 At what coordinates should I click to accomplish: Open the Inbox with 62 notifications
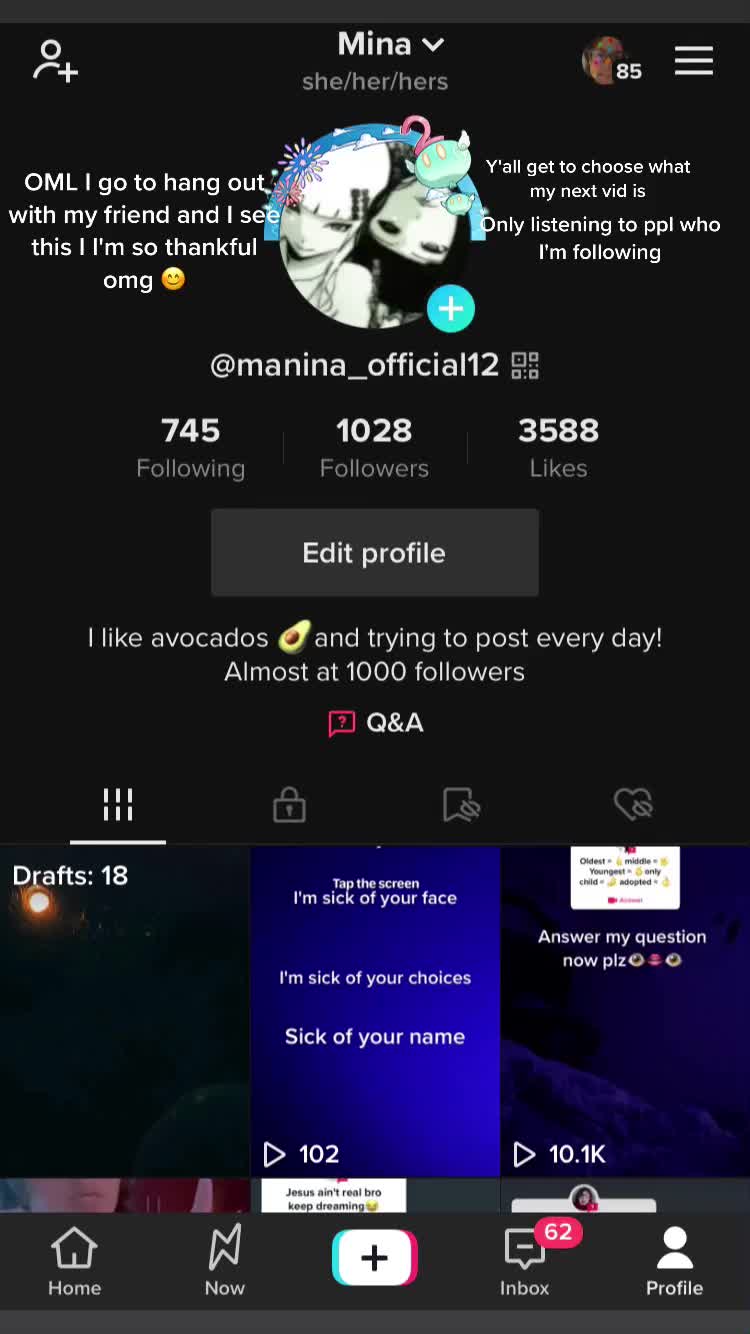525,1262
